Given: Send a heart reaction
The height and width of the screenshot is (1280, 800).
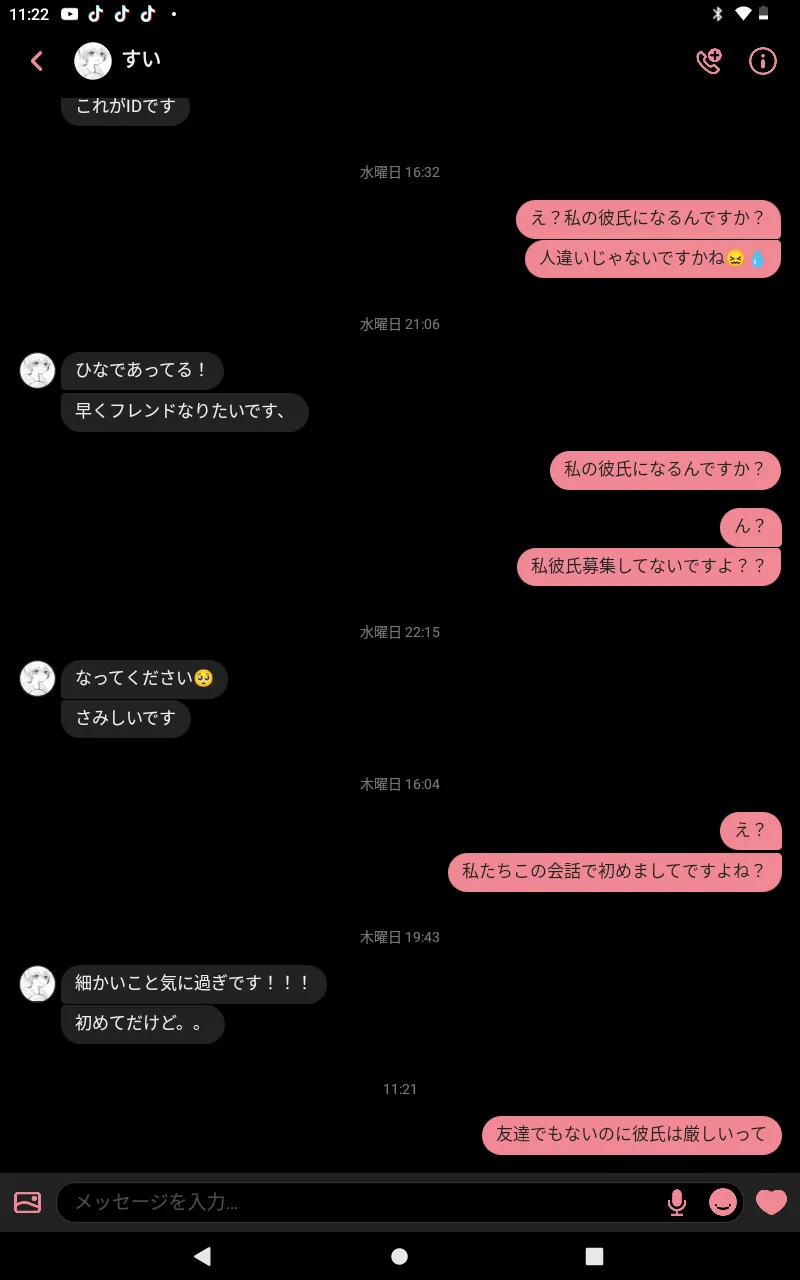Looking at the screenshot, I should 771,1202.
